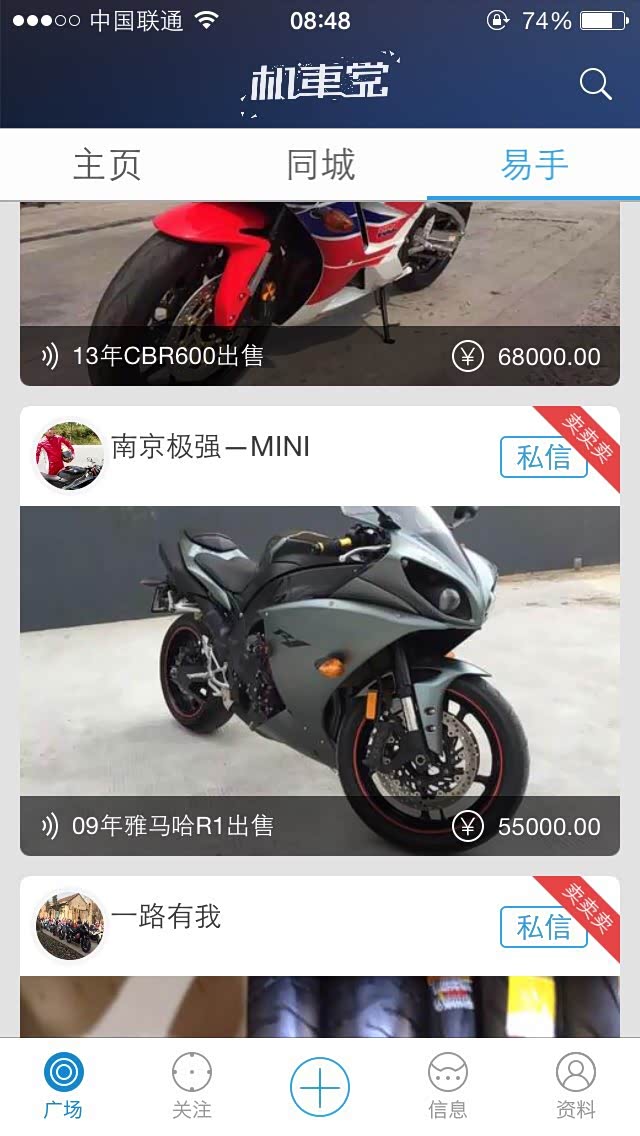Go to the 广场 tab
This screenshot has height=1136, width=640.
[64, 1086]
